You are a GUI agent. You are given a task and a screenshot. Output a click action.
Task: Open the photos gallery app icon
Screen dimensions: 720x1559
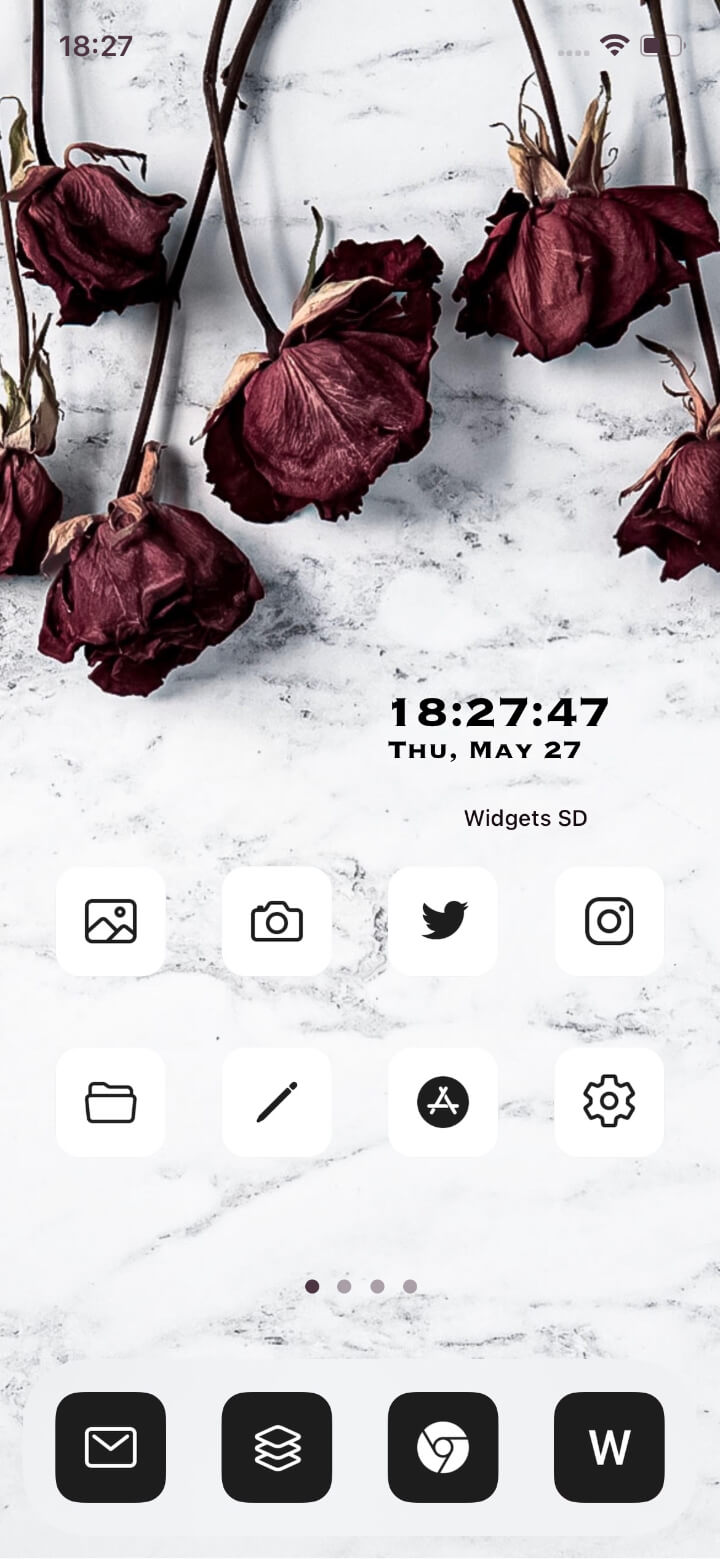click(x=111, y=921)
